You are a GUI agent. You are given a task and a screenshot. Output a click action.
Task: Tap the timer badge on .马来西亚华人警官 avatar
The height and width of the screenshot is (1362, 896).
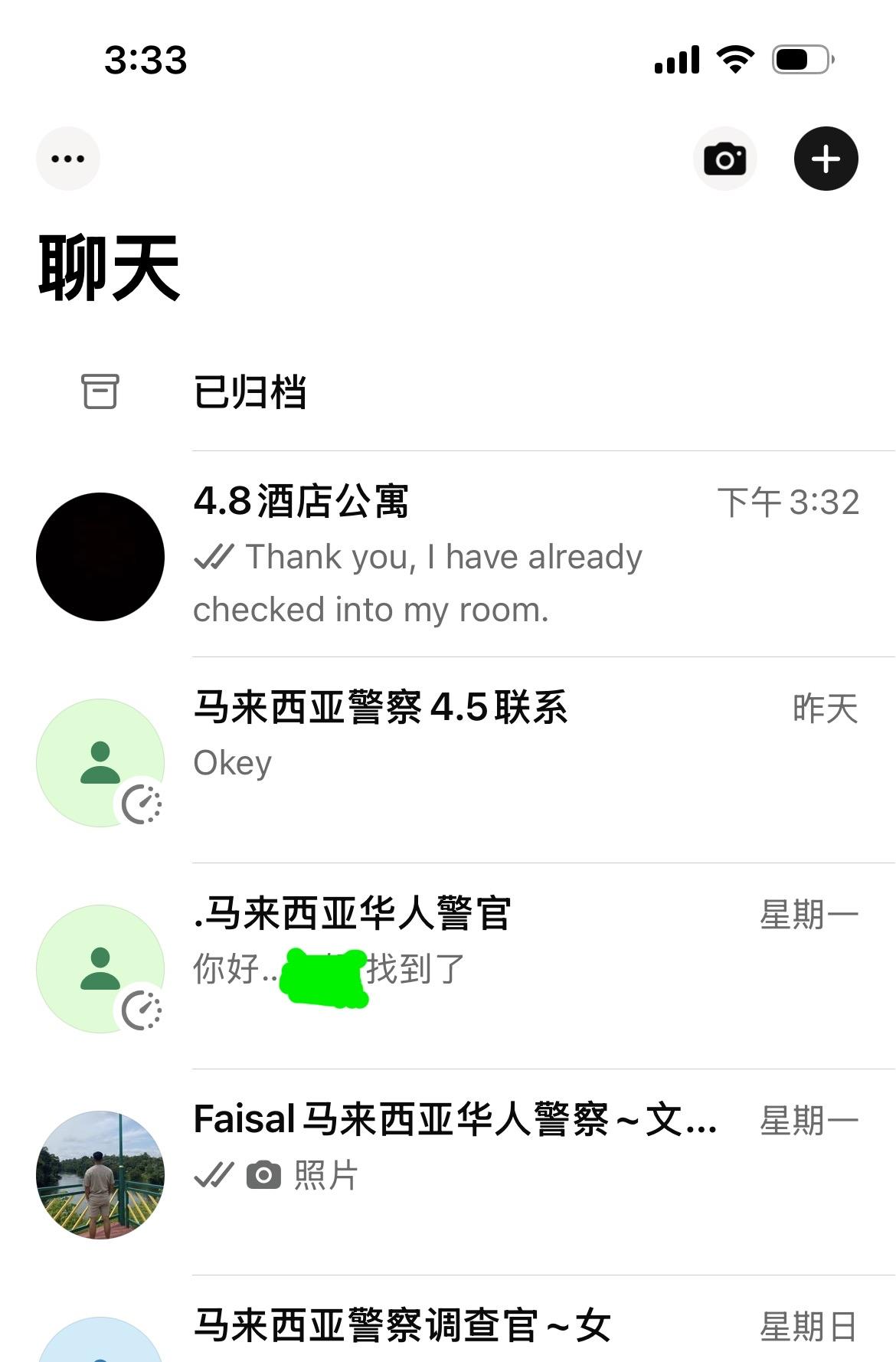[x=140, y=1010]
